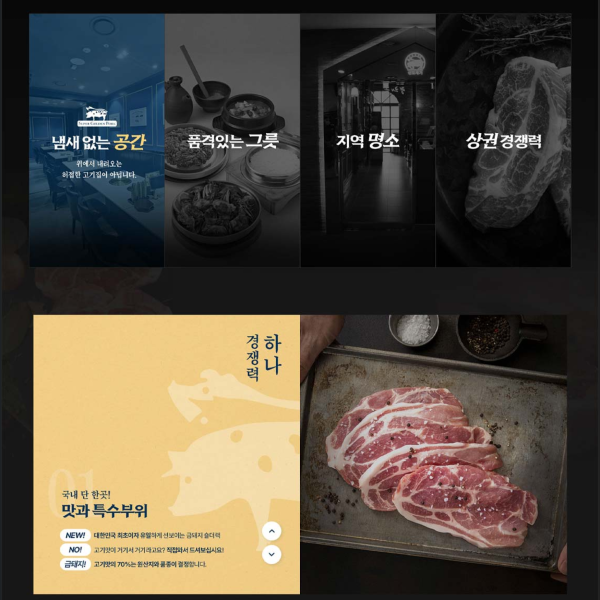Screen dimensions: 600x600
Task: Select the 냄새 없는 공간 panel
Action: pos(97,141)
